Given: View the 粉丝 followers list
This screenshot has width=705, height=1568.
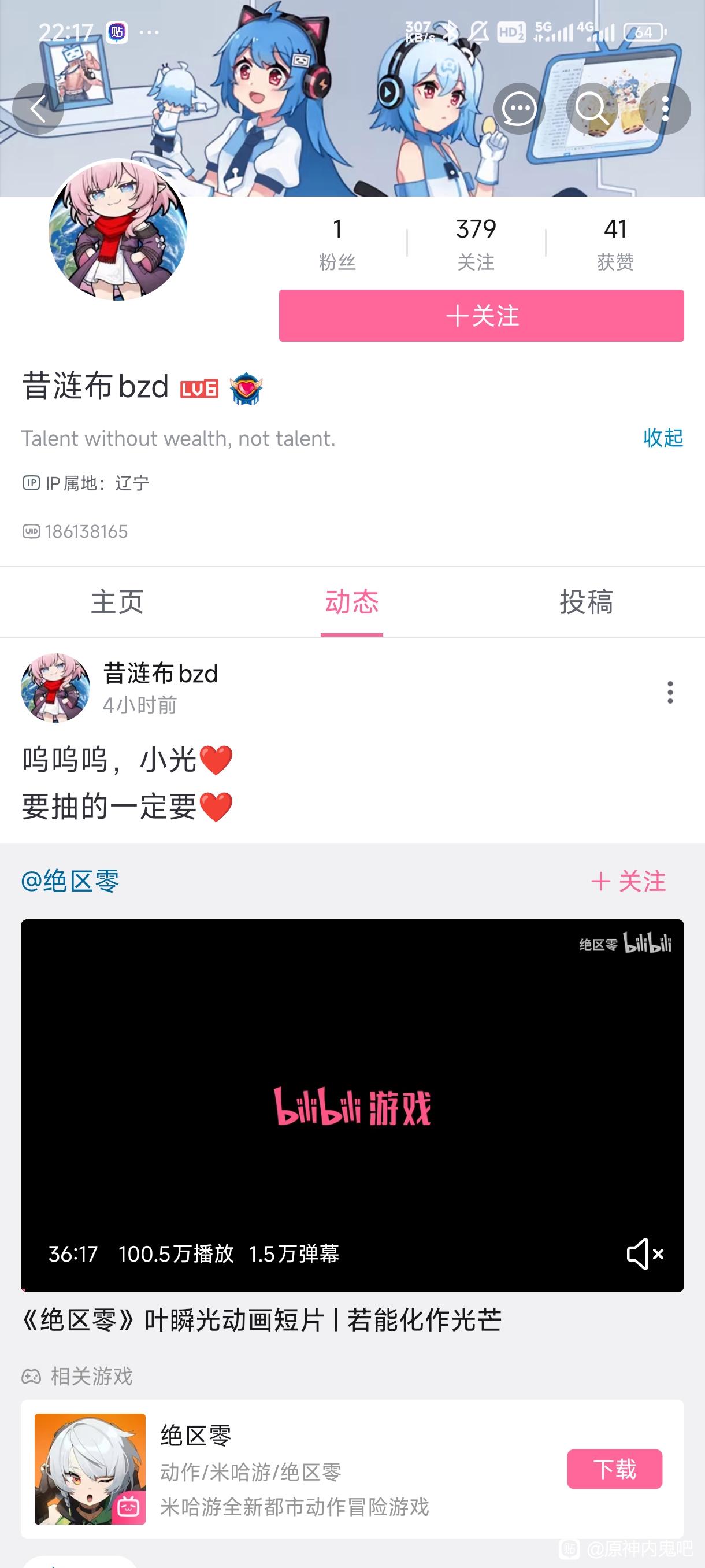Looking at the screenshot, I should point(337,243).
